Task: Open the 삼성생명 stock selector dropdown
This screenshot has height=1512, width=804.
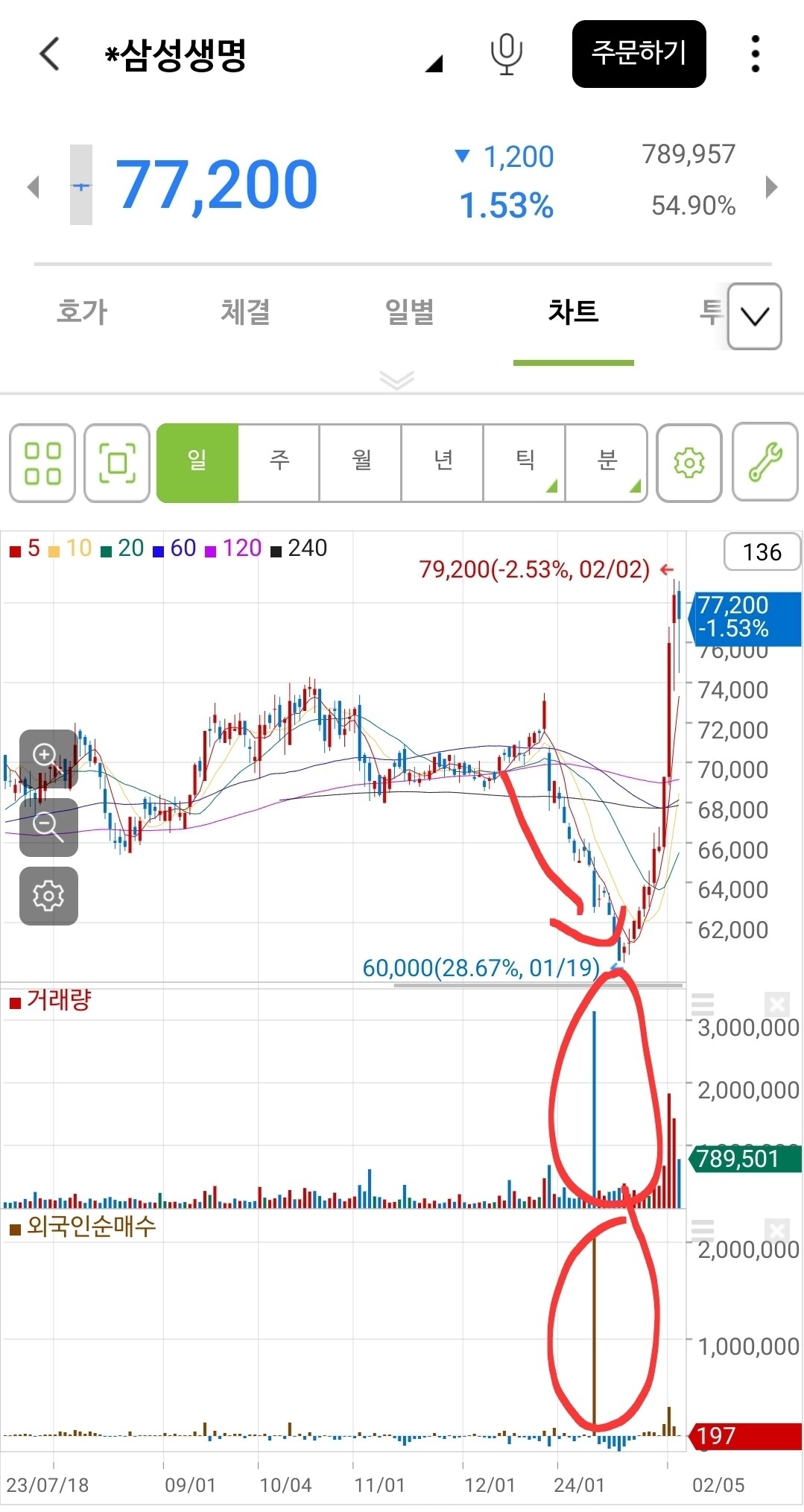Action: coord(434,65)
